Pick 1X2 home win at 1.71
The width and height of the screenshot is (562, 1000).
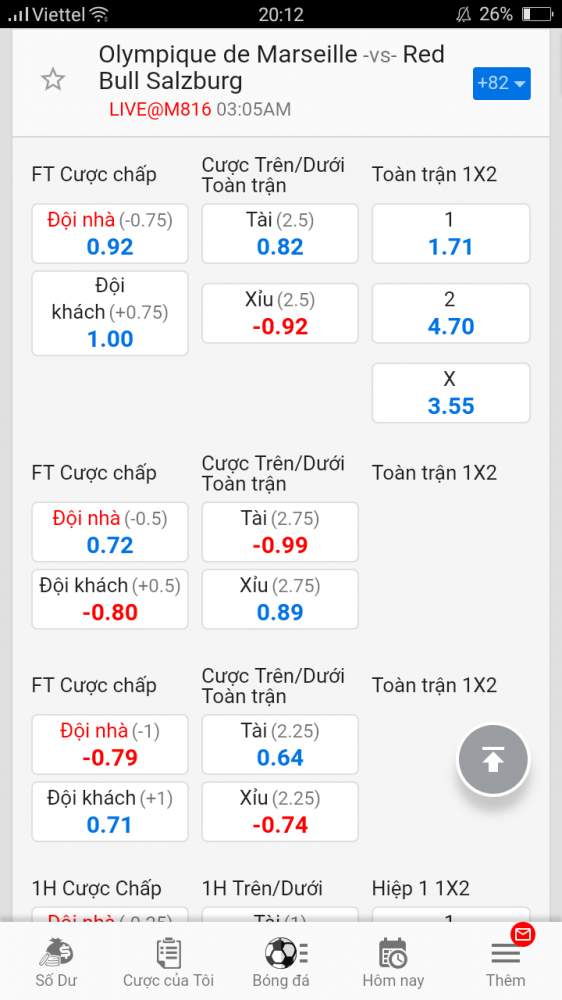[451, 233]
